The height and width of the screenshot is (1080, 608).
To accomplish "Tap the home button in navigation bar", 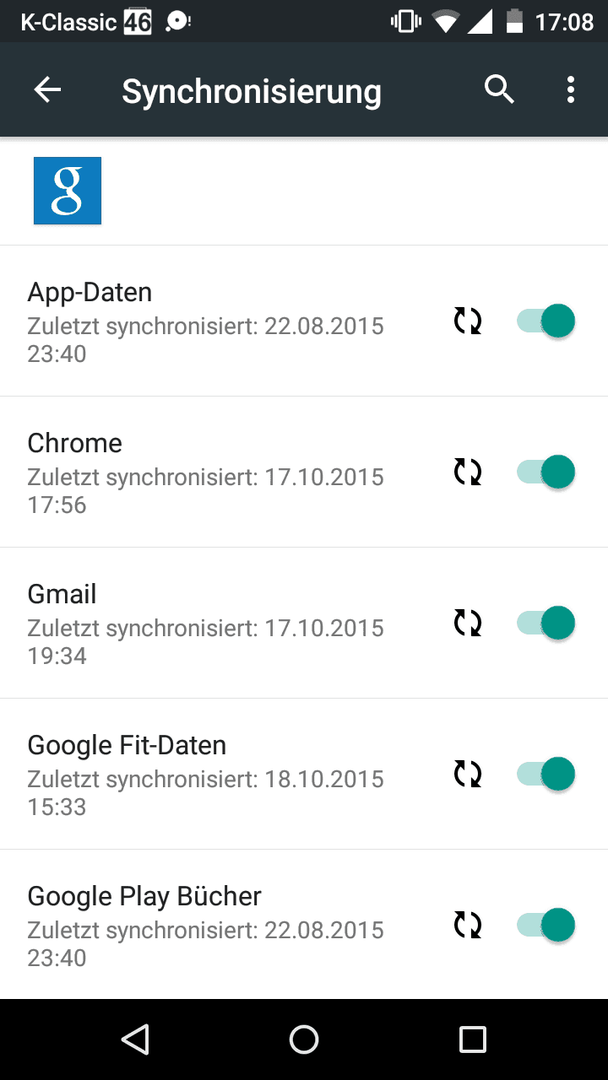I will [304, 1039].
